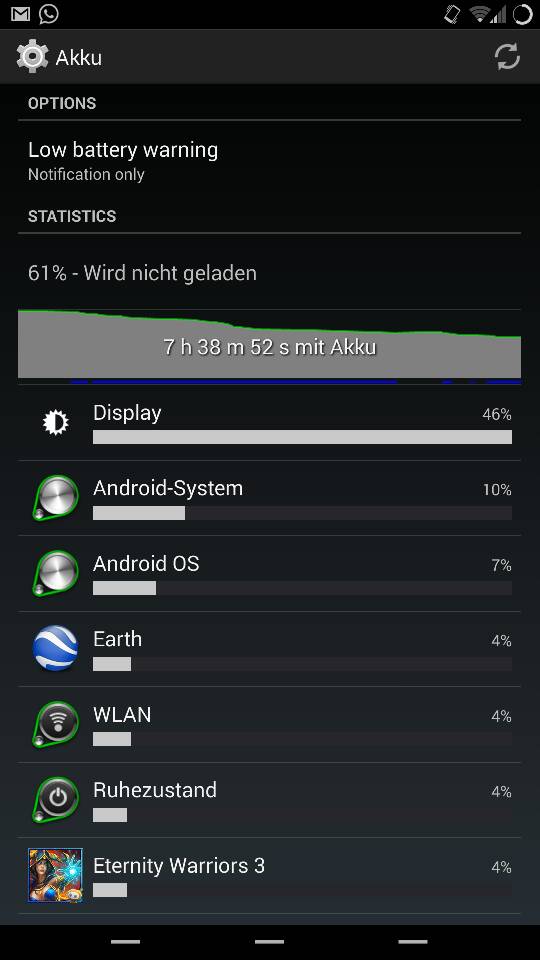View Display battery usage details
Viewport: 540px width, 960px height.
coord(269,423)
